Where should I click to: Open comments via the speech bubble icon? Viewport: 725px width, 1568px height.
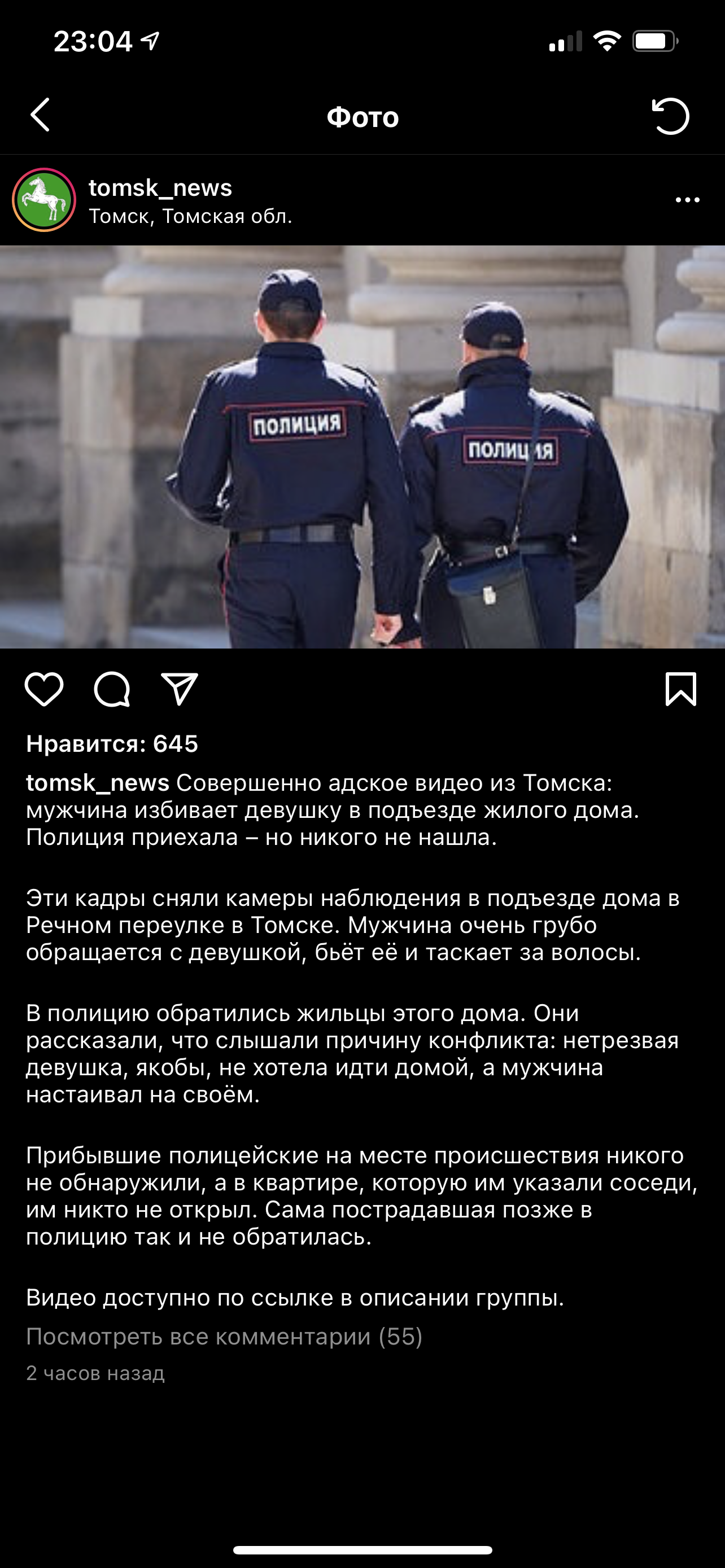pos(112,690)
